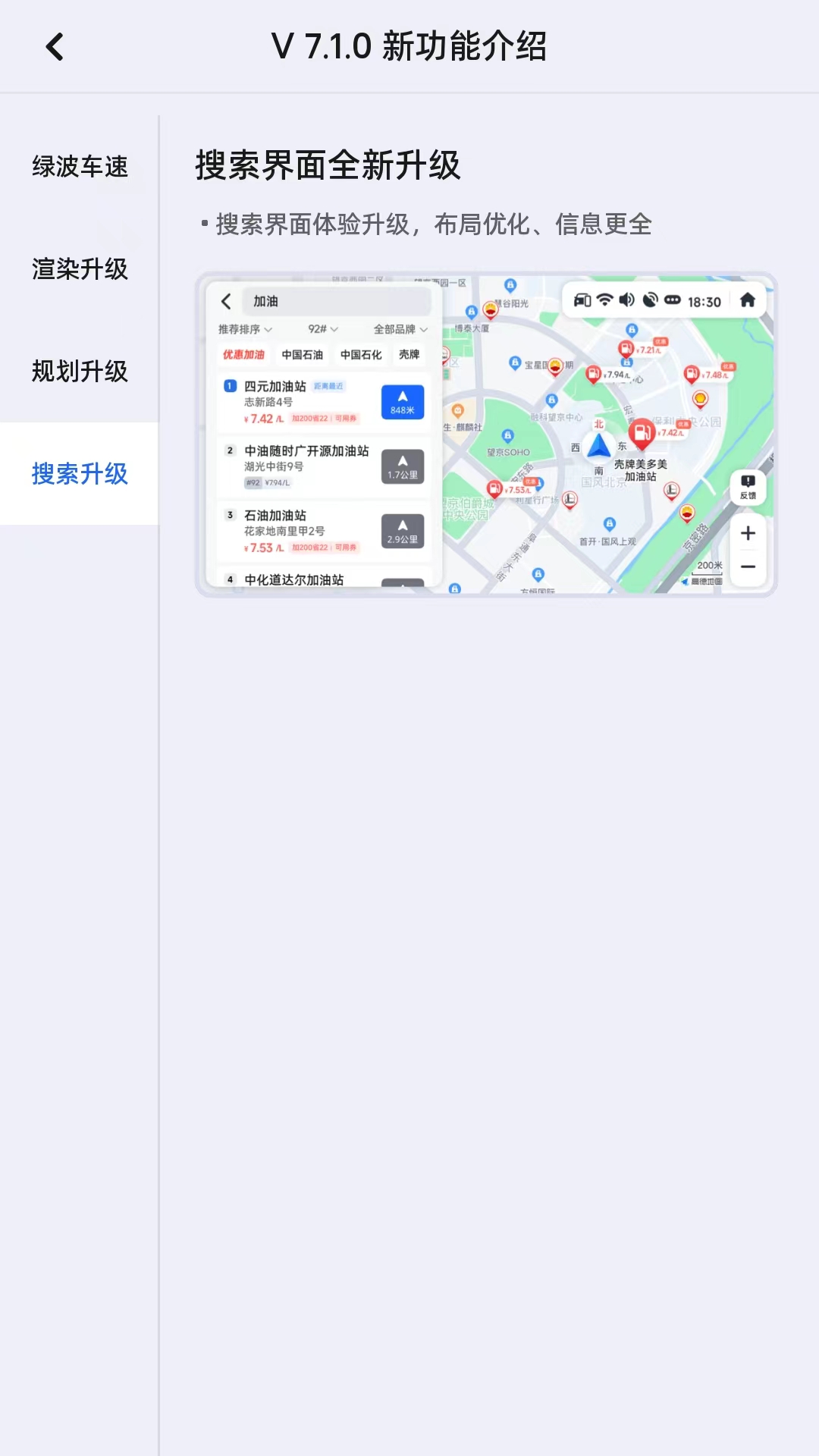Screen dimensions: 819x1456
Task: Switch to the 绿波车速 tab
Action: pos(80,167)
